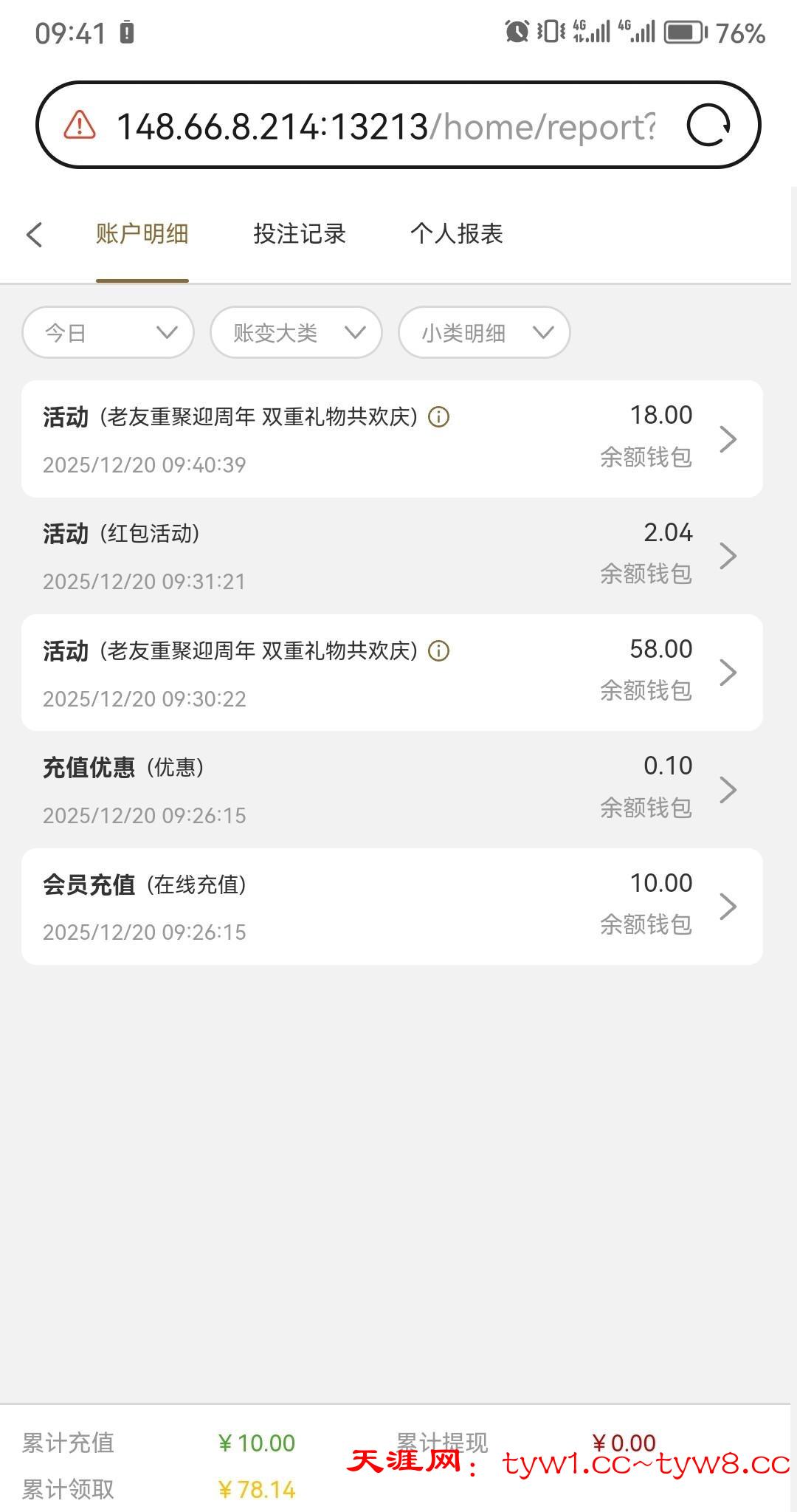The height and width of the screenshot is (1512, 797).
Task: Open the 58.00 activity record at 09:30:22
Action: click(391, 673)
